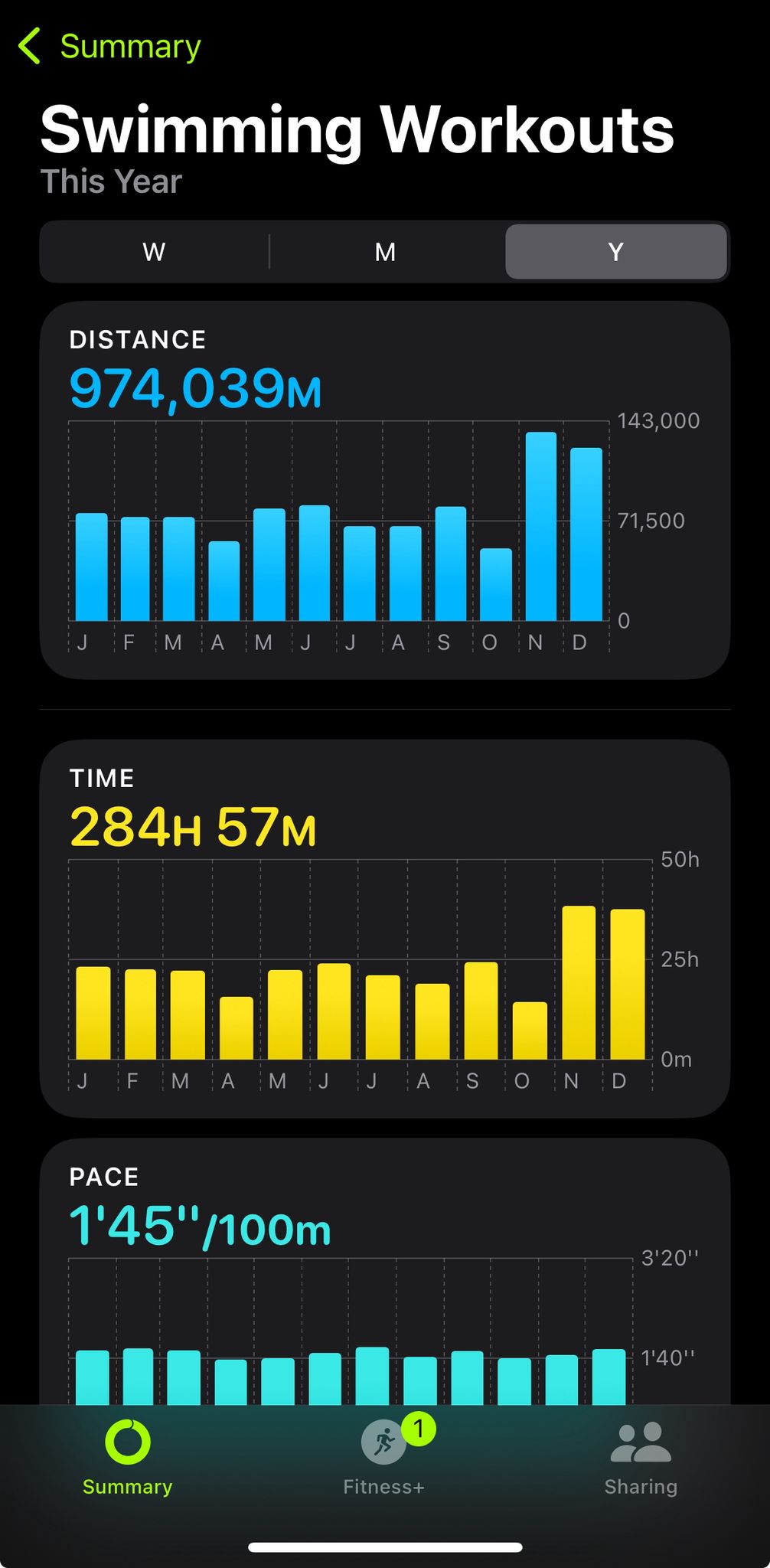770x1568 pixels.
Task: Switch to the weekly W view
Action: coord(154,252)
